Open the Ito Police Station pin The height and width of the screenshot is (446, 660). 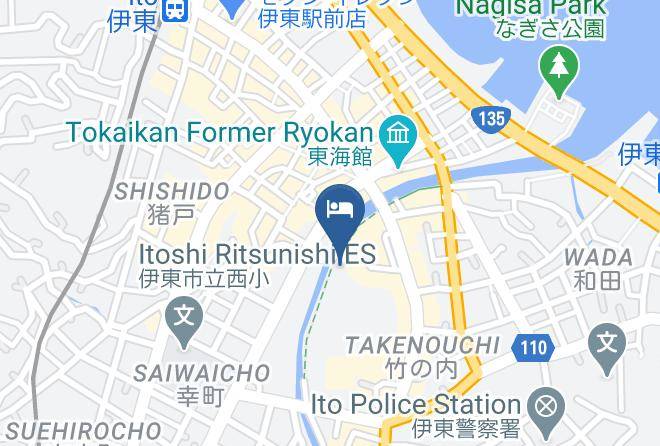546,412
